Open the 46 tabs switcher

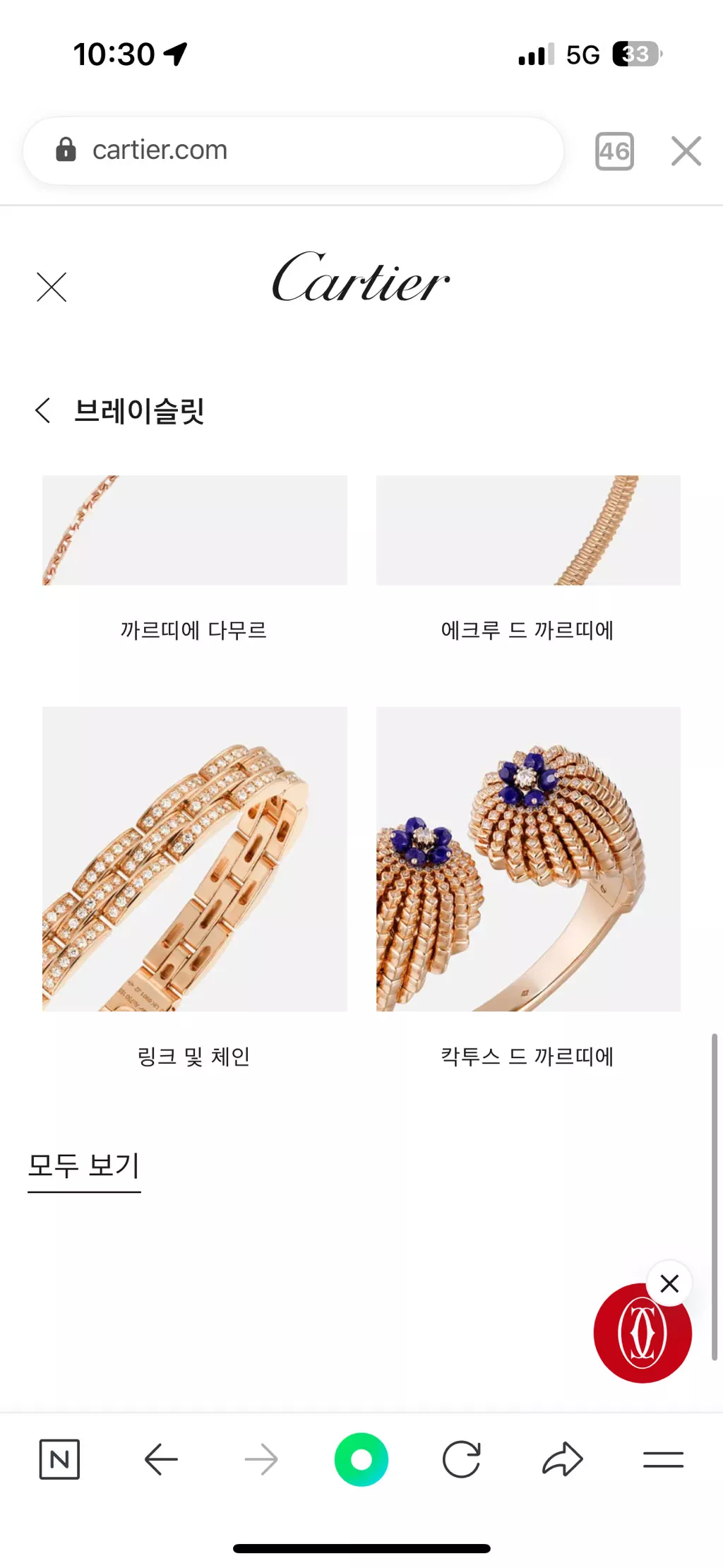614,151
